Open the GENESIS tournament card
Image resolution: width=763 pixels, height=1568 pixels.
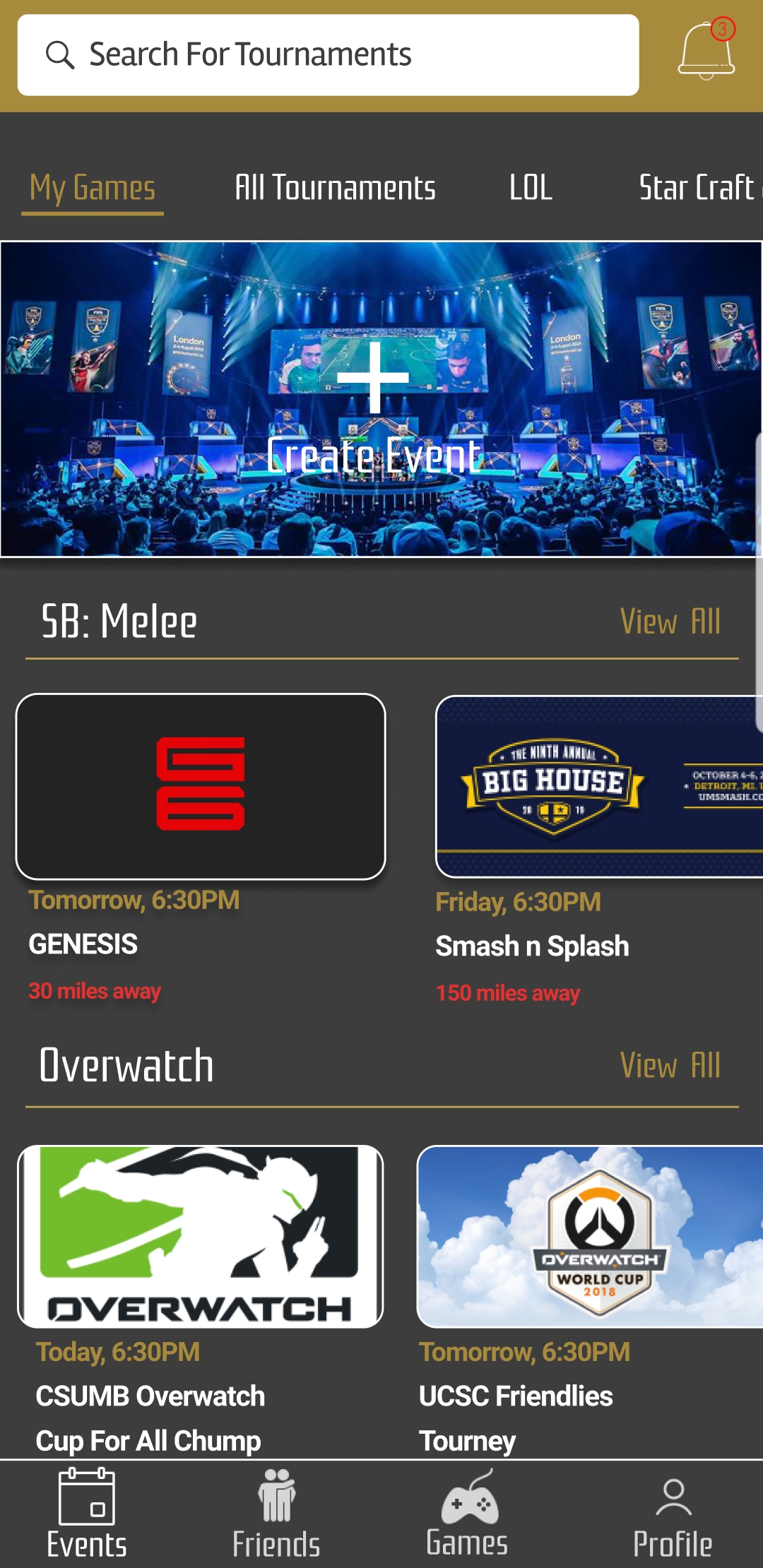201,784
